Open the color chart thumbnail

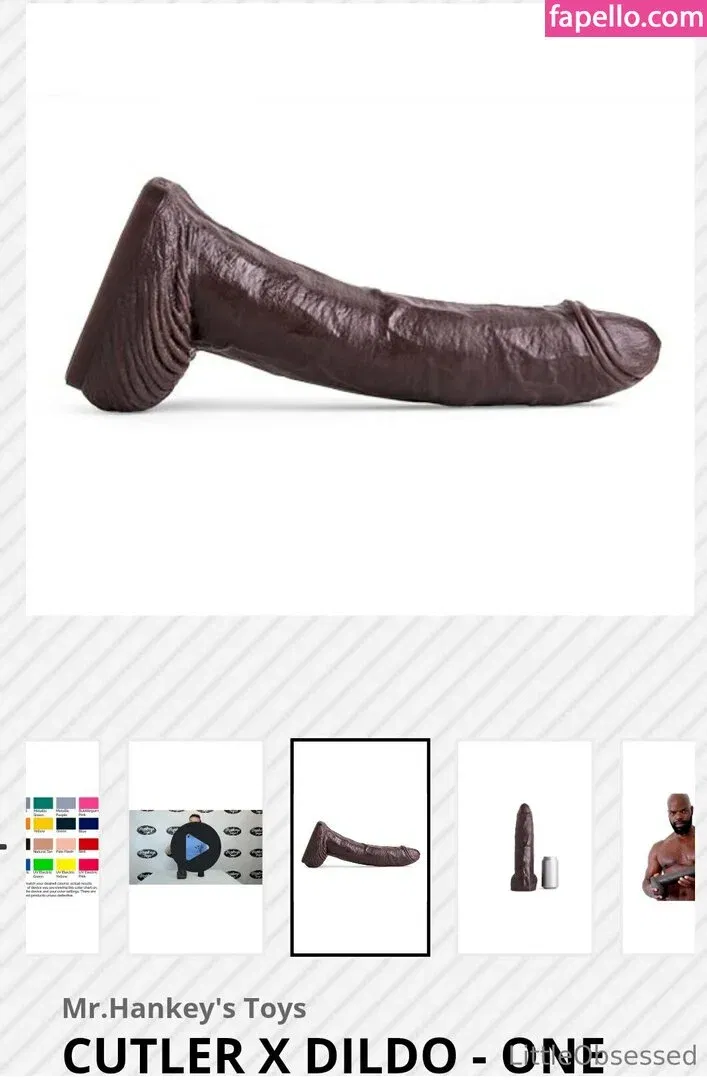point(62,846)
